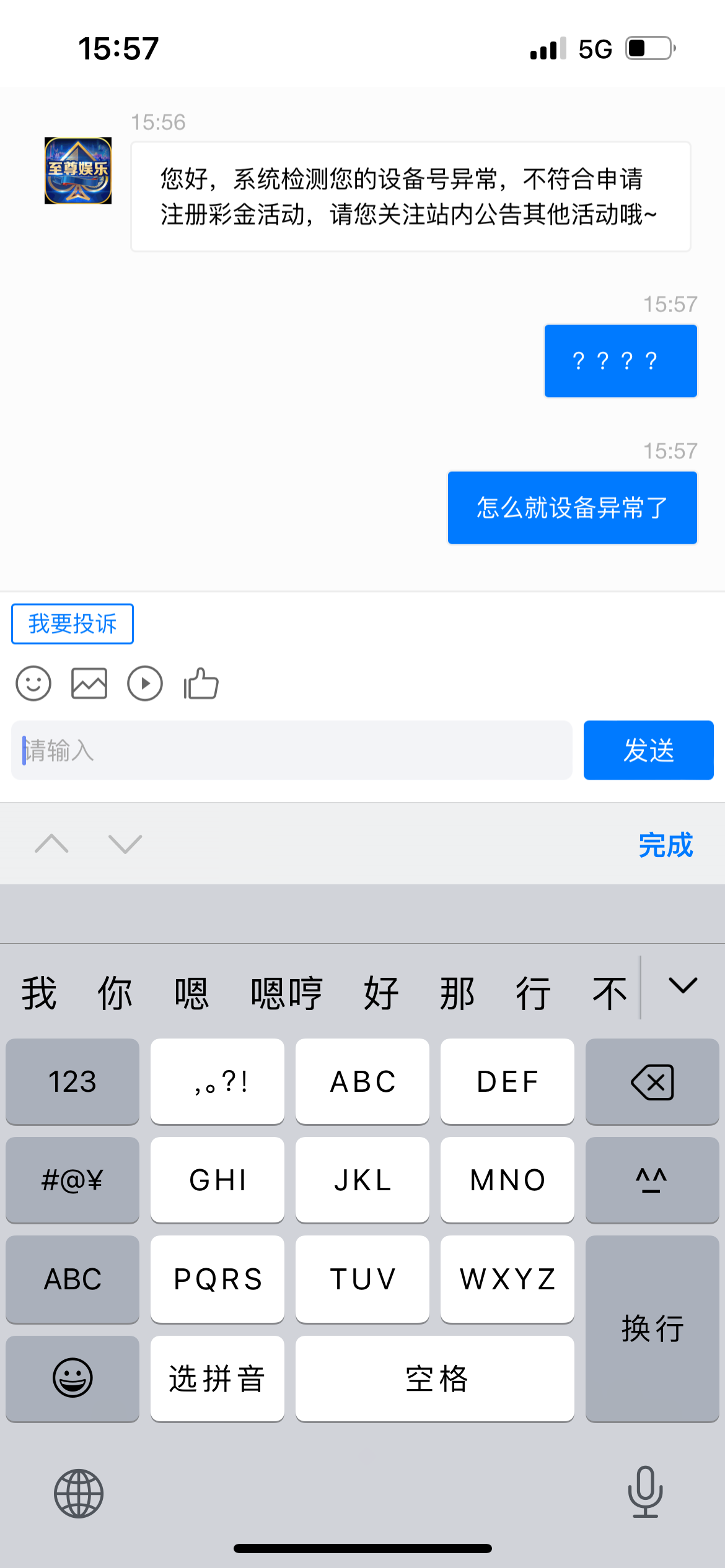This screenshot has height=1568, width=725.
Task: Switch keyboard to 123 number mode
Action: (x=72, y=1081)
